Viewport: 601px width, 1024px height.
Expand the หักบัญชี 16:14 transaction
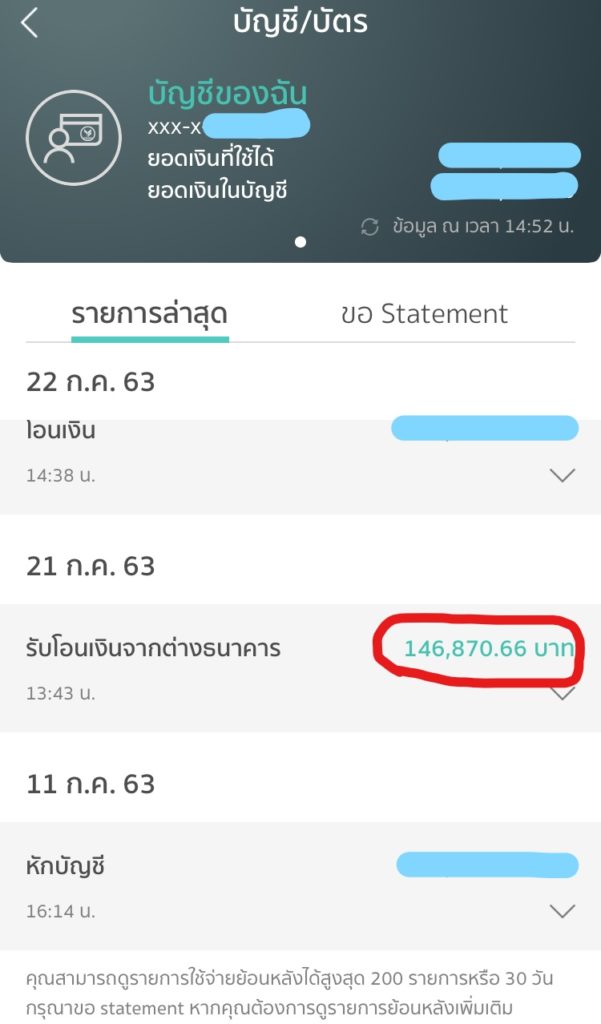(562, 911)
